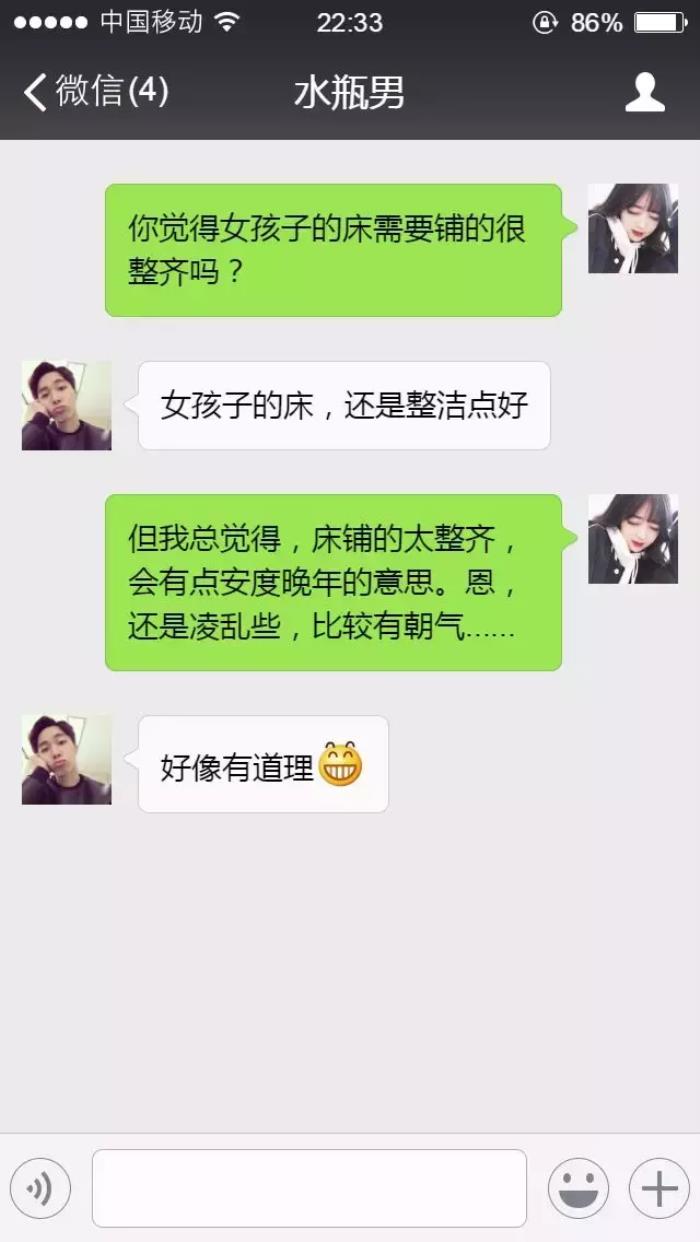This screenshot has height=1242, width=700.
Task: Open 水瓶男 chat details profile icon
Action: (645, 92)
